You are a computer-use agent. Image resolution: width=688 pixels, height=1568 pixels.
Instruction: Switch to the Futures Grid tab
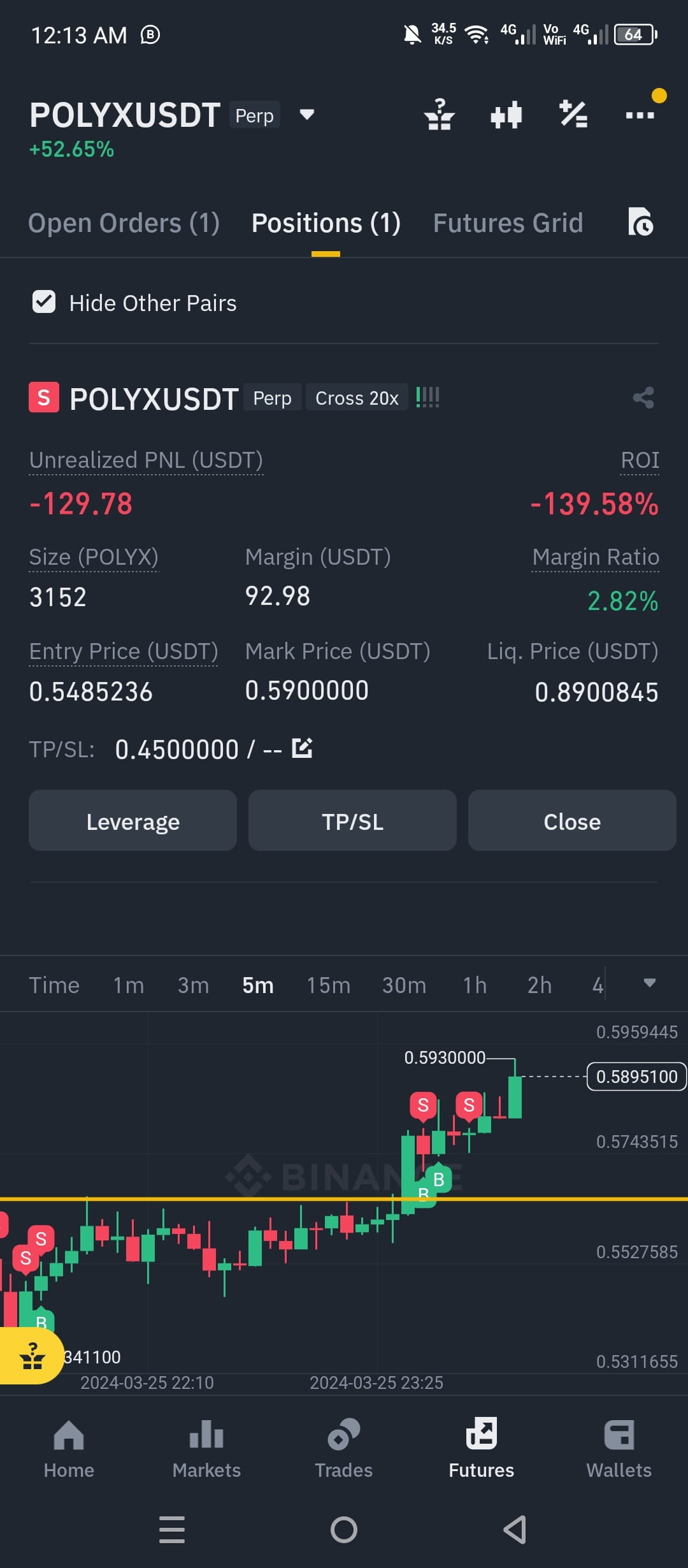pos(508,222)
